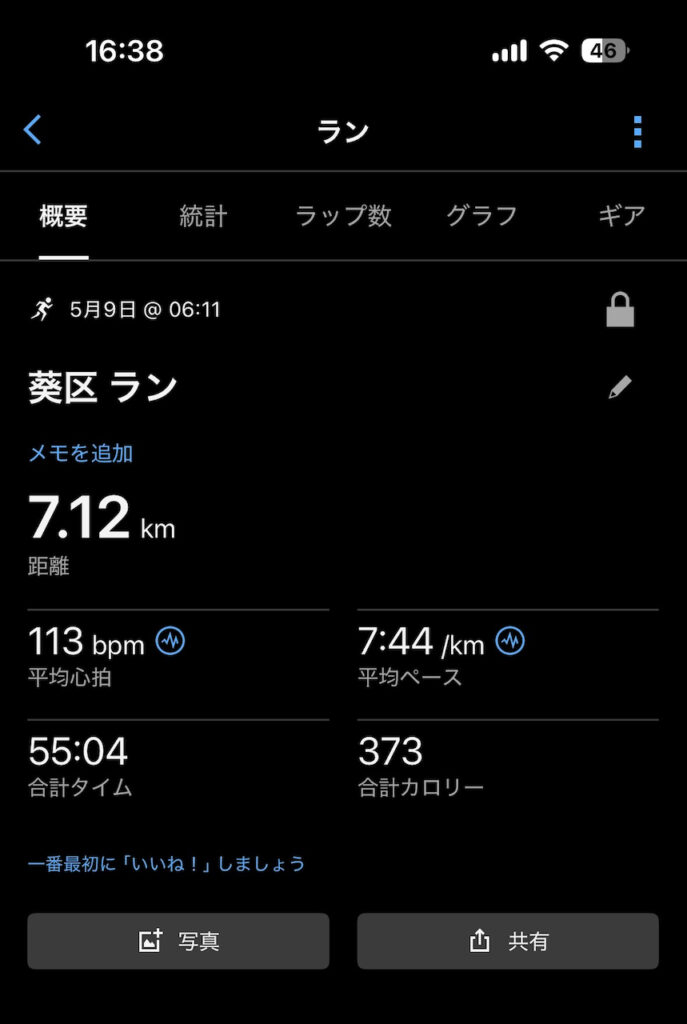Share the run with the 共有 button

click(x=508, y=941)
